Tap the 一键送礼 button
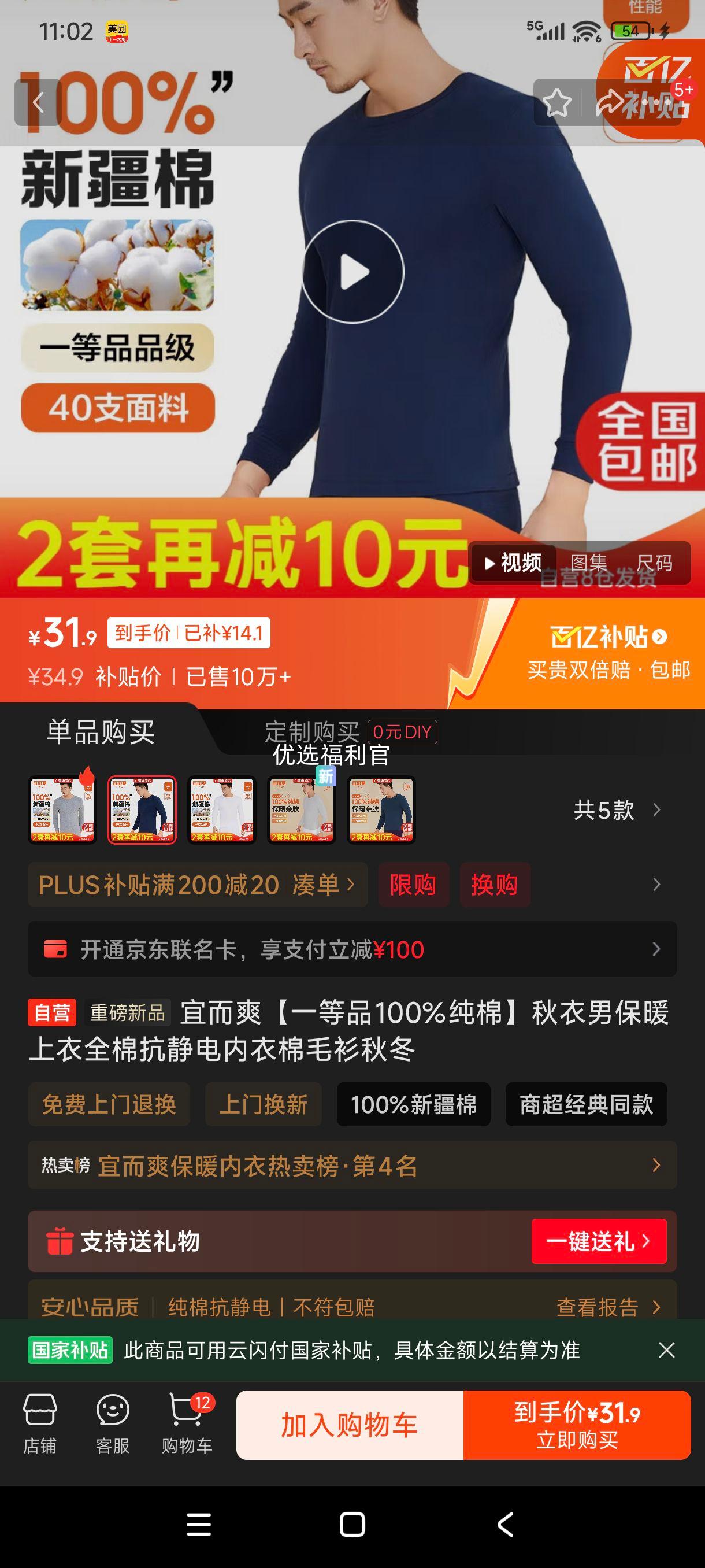This screenshot has width=705, height=1568. [x=599, y=1241]
